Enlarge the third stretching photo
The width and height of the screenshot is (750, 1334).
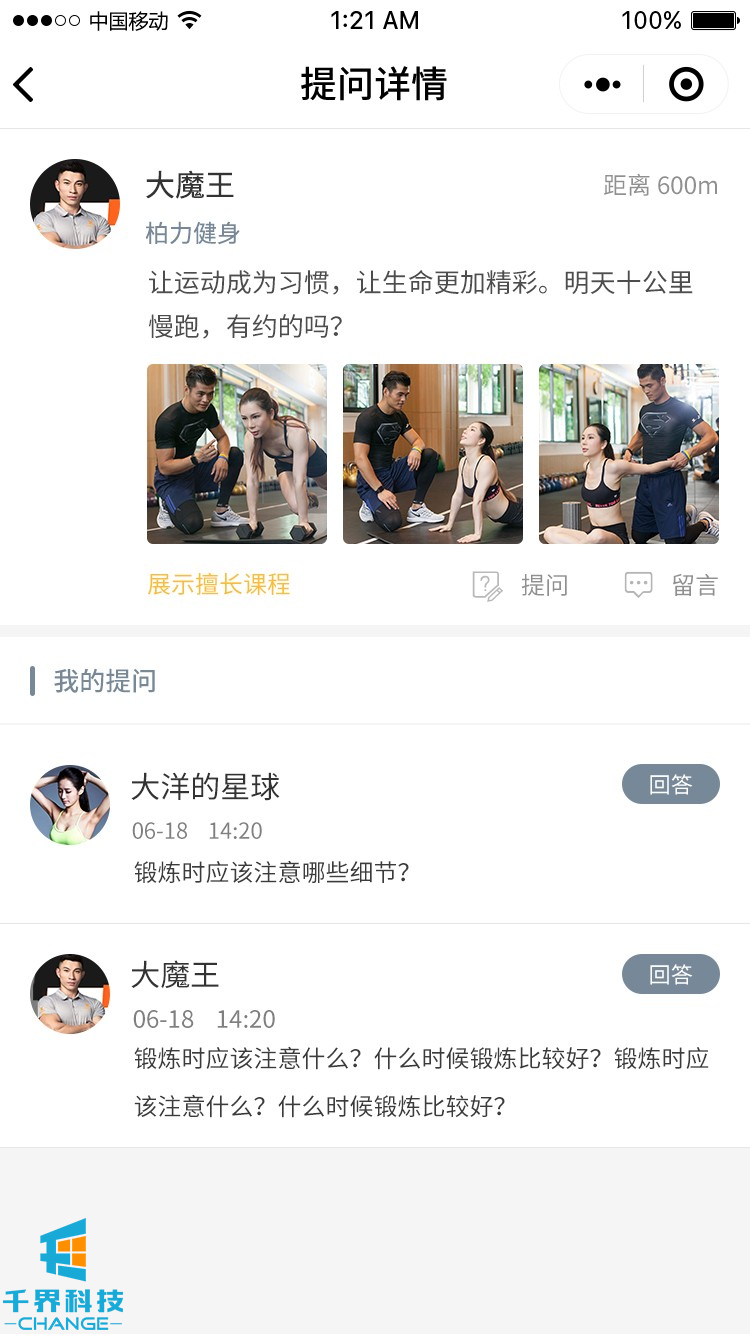pos(629,454)
